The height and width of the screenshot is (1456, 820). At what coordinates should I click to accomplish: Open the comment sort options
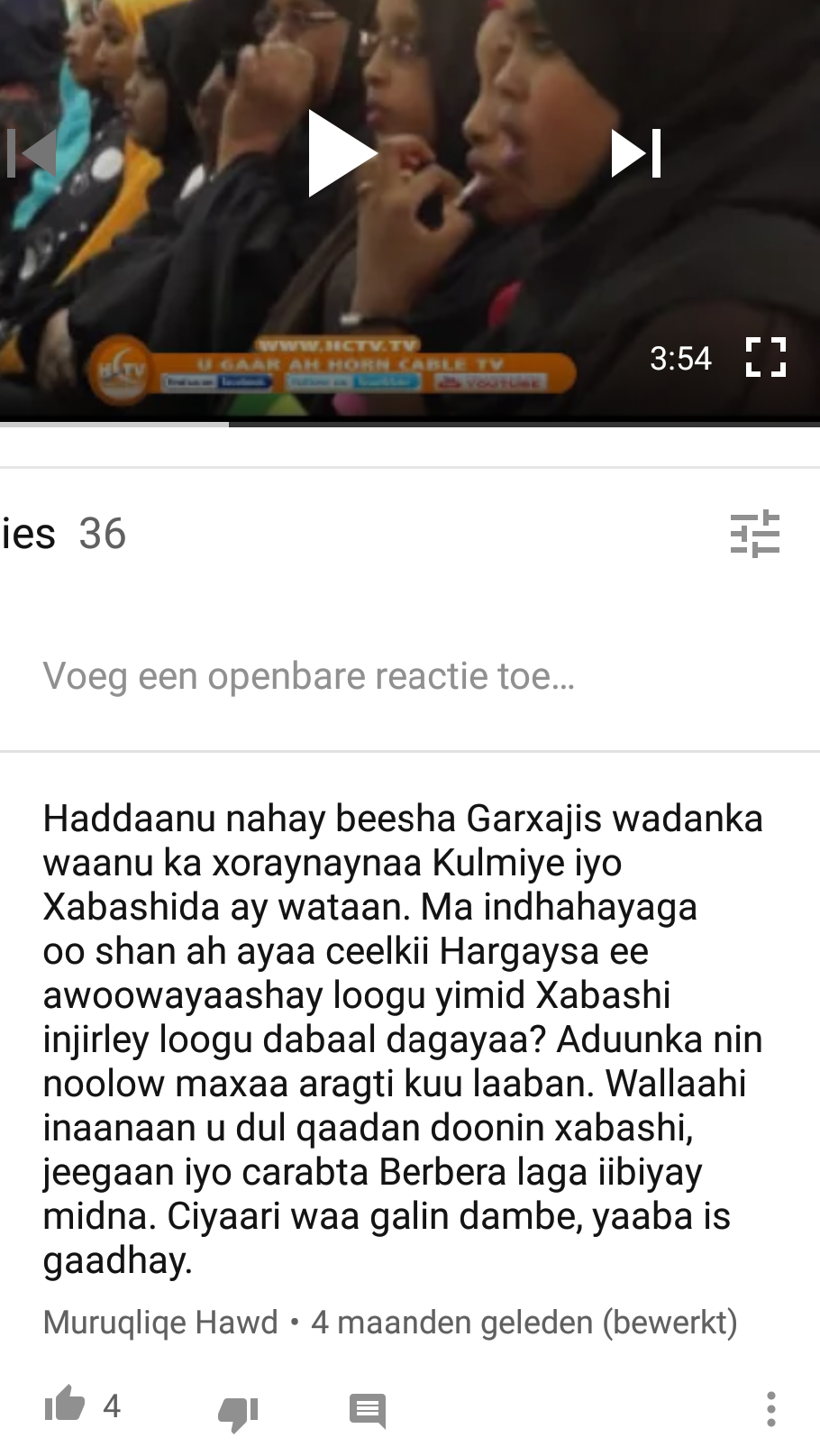754,534
